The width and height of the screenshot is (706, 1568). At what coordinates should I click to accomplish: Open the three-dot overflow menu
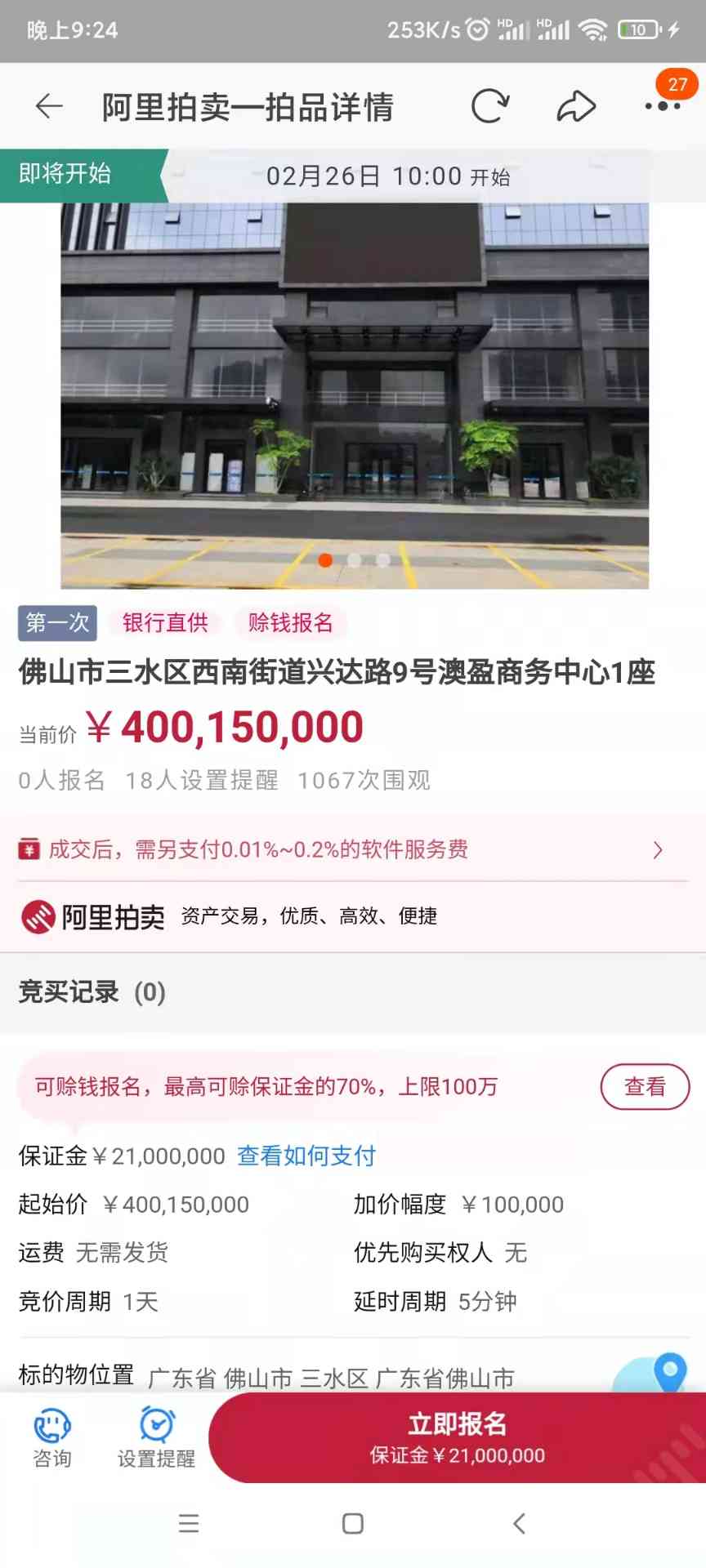click(x=662, y=106)
